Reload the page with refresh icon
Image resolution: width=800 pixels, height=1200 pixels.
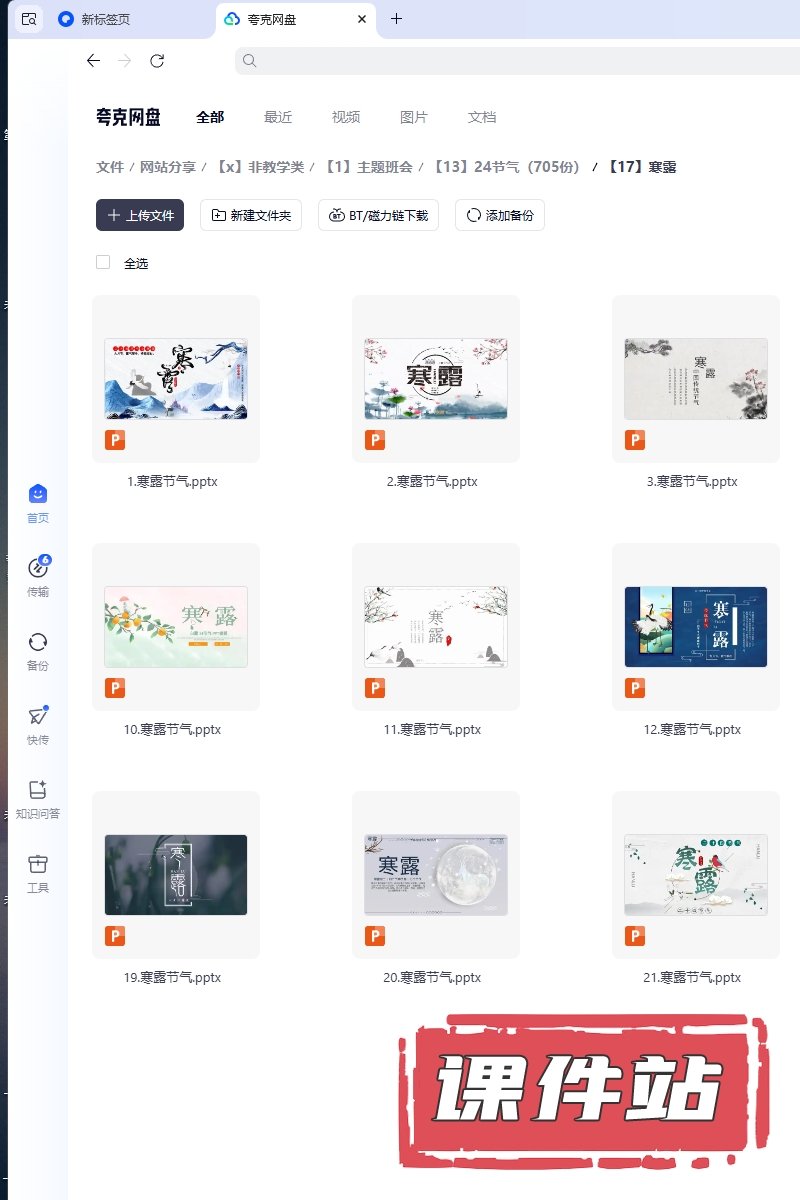(x=157, y=61)
